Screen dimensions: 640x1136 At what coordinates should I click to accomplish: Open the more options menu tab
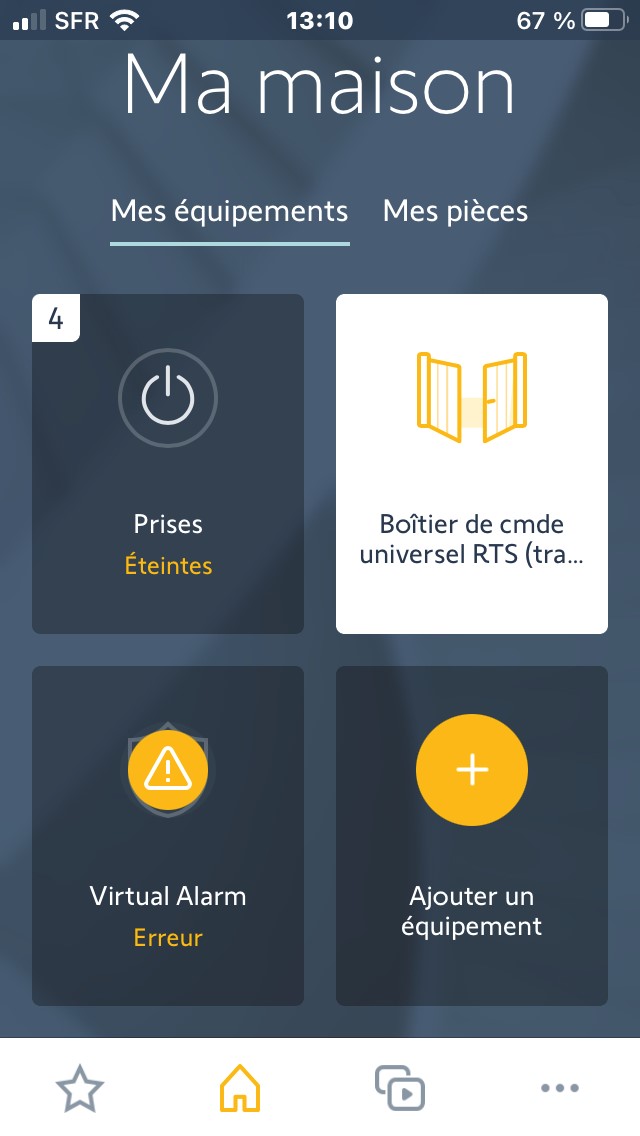pyautogui.click(x=560, y=1088)
